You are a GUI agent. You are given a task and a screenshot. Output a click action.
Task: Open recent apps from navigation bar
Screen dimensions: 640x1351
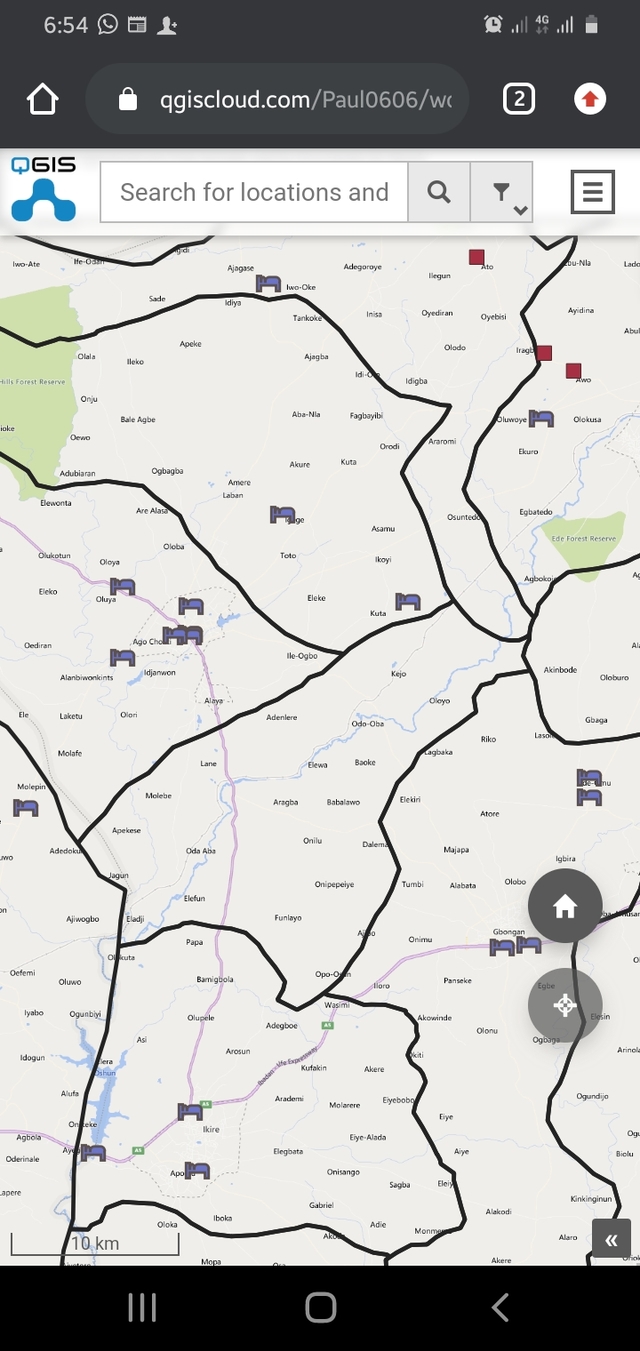click(x=142, y=1306)
